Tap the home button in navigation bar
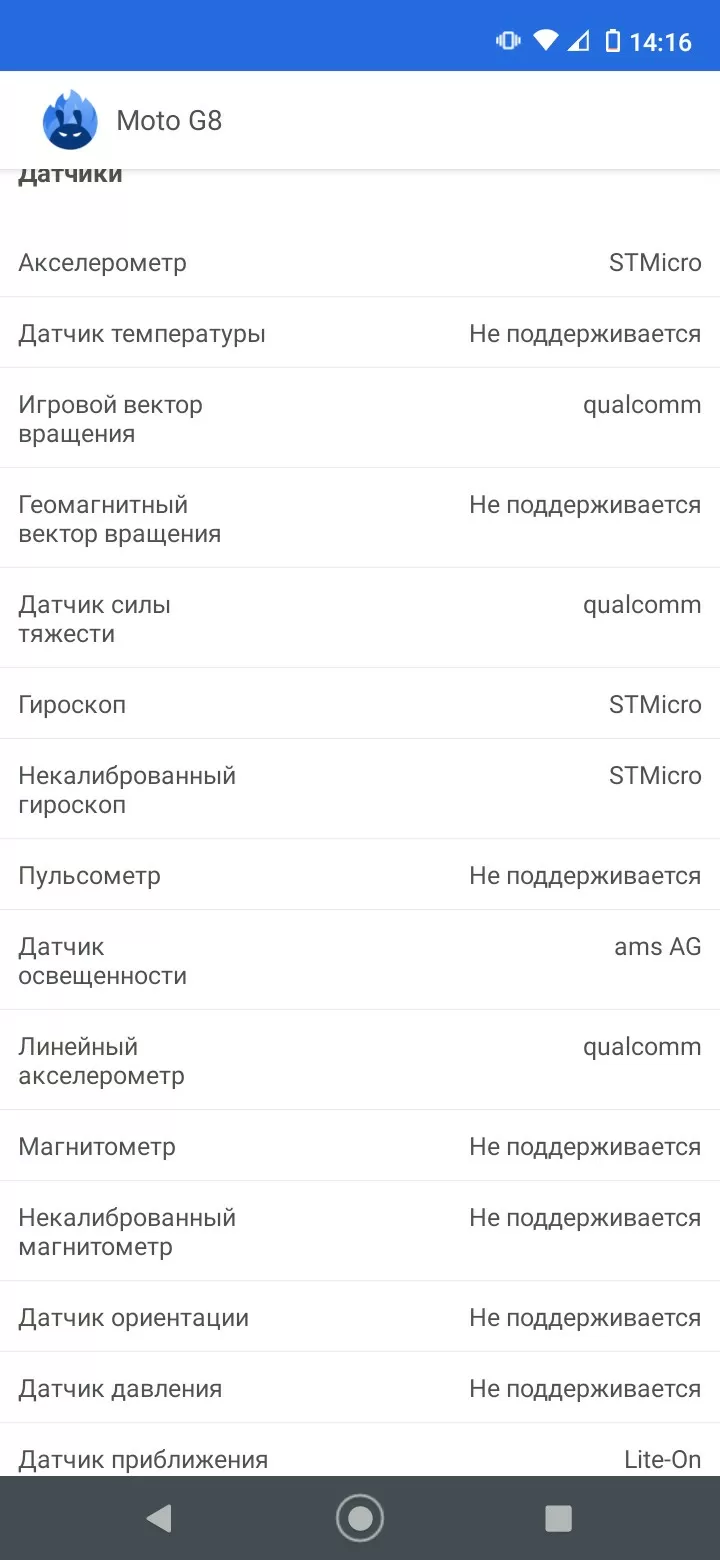Viewport: 720px width, 1560px height. (x=360, y=1518)
